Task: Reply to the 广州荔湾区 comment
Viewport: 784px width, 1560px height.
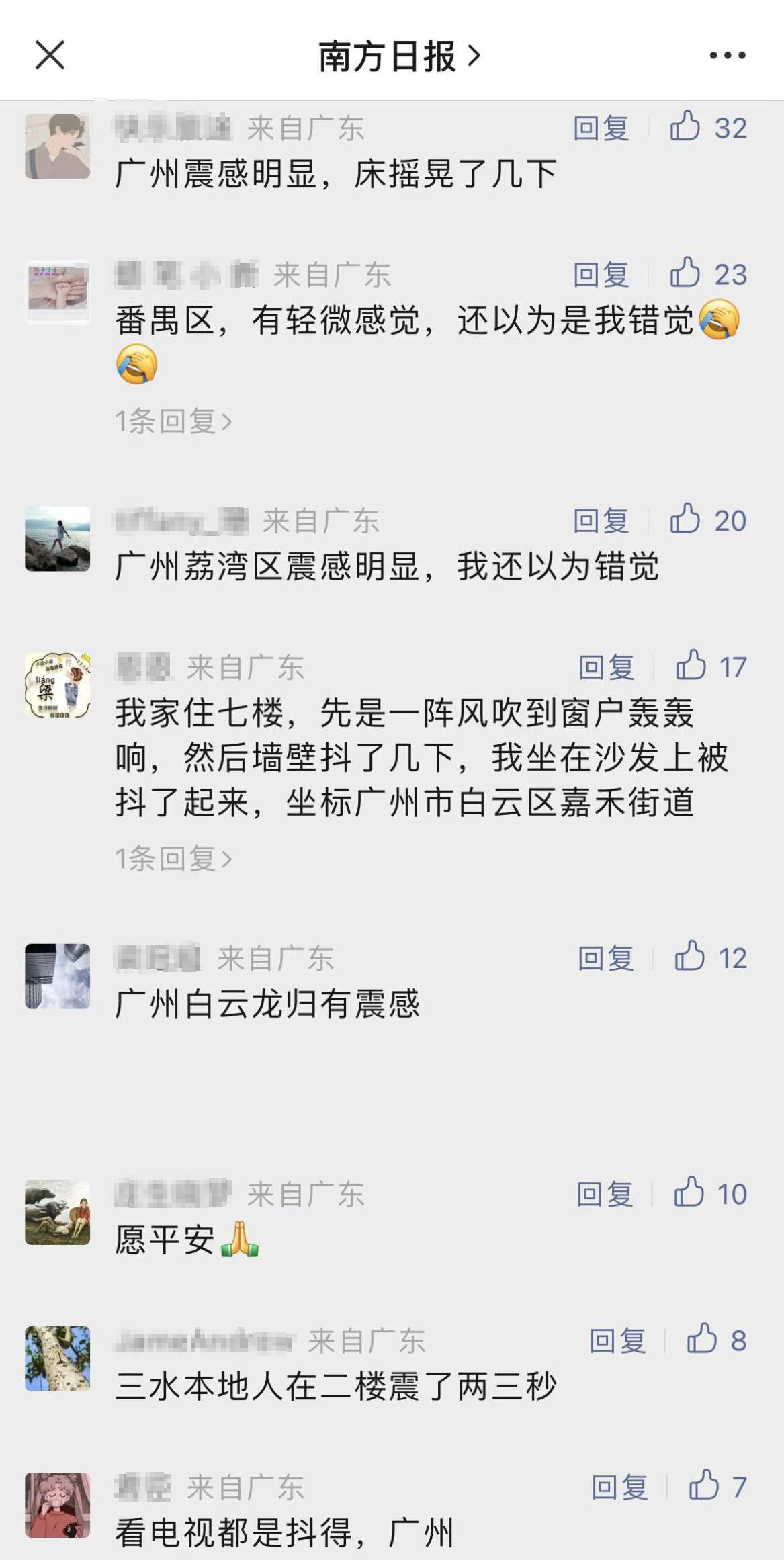Action: (601, 521)
